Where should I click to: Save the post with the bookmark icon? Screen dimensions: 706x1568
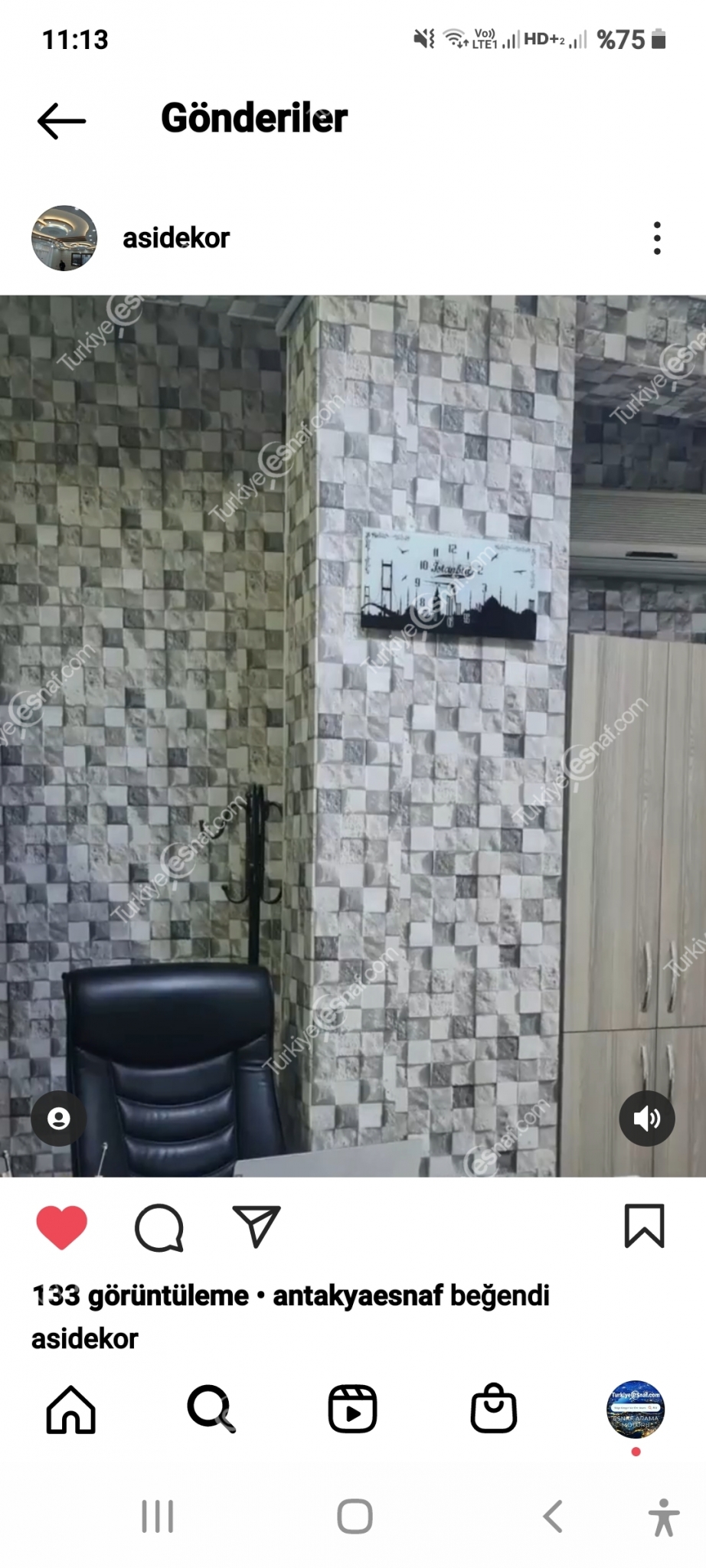click(645, 1227)
